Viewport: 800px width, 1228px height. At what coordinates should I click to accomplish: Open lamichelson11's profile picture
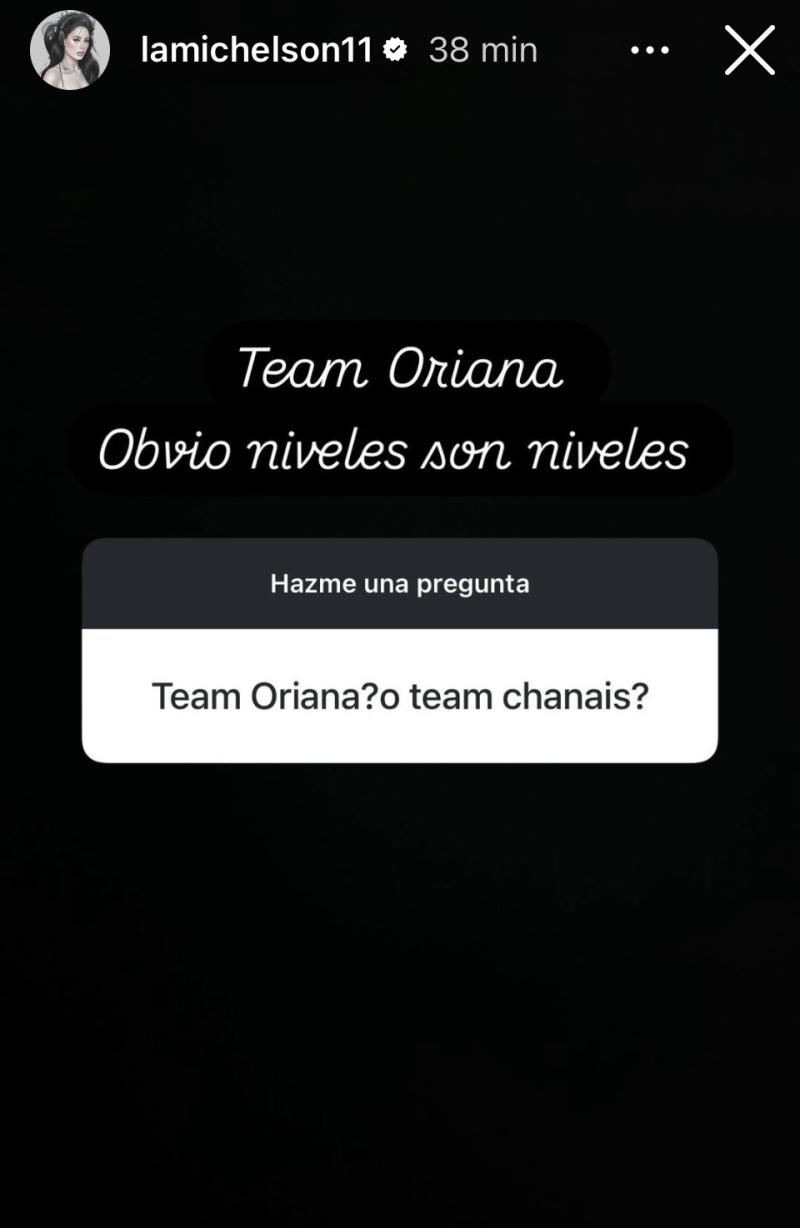(70, 50)
